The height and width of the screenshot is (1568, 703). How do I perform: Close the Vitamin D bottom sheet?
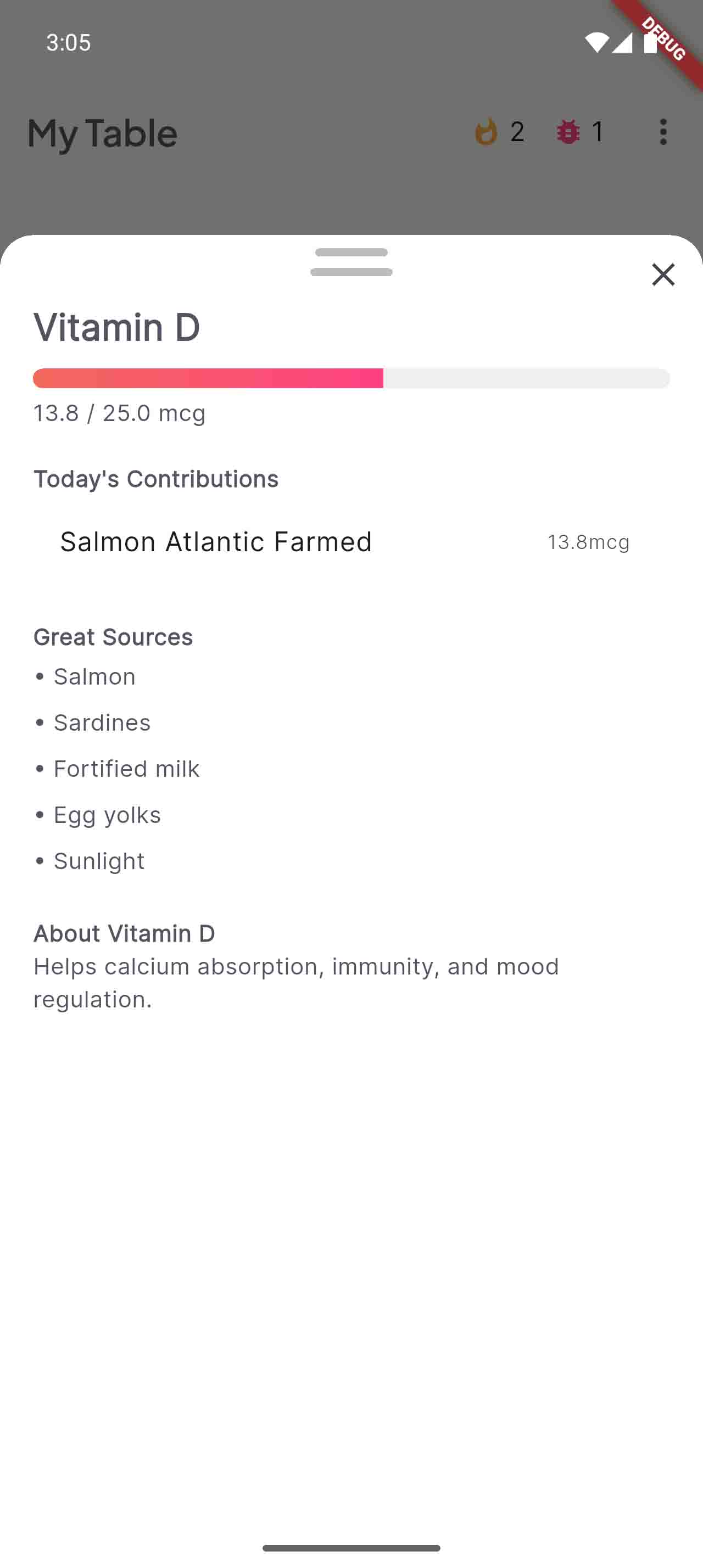tap(663, 275)
